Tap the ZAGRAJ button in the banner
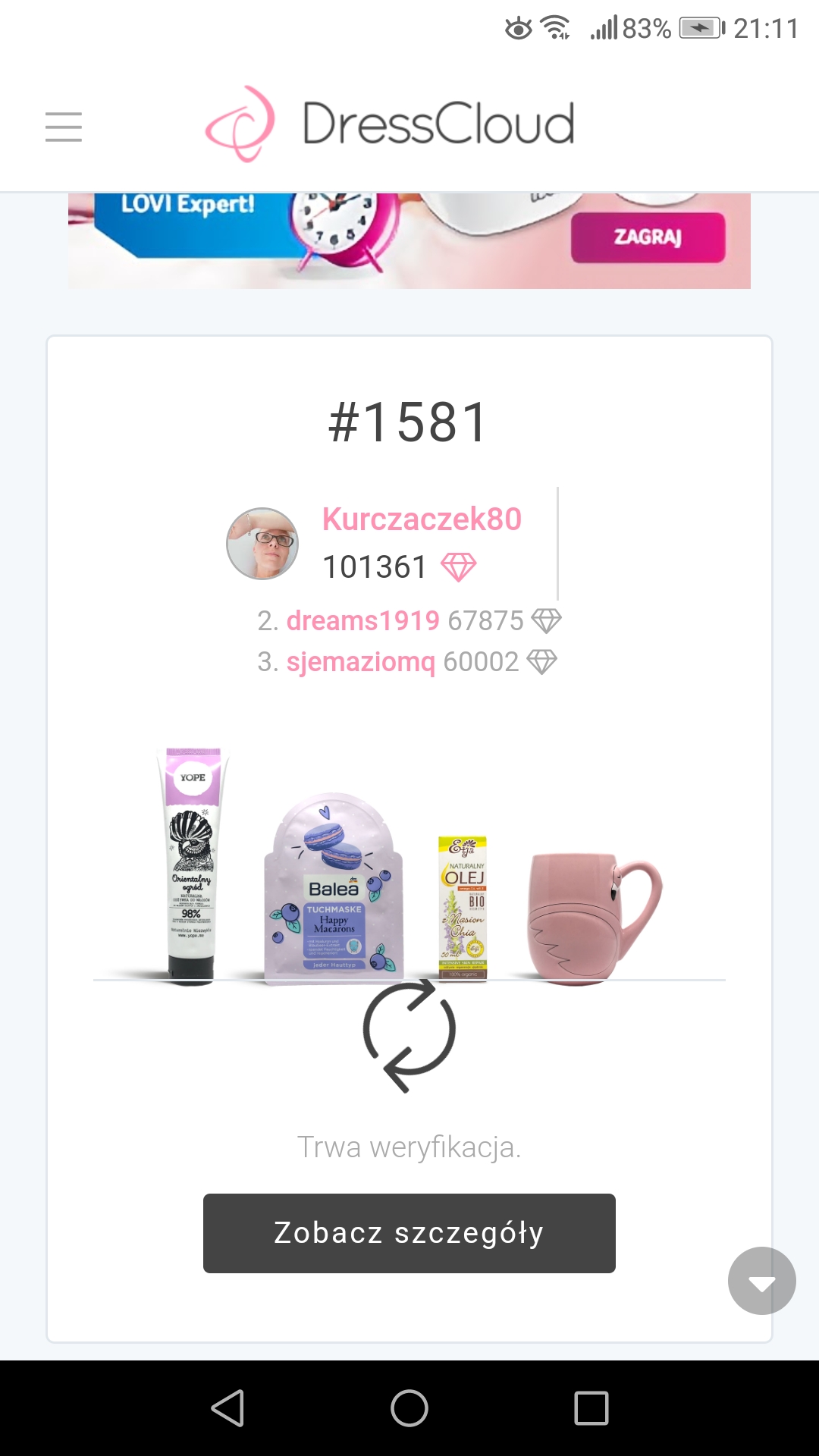Viewport: 819px width, 1456px height. [648, 237]
